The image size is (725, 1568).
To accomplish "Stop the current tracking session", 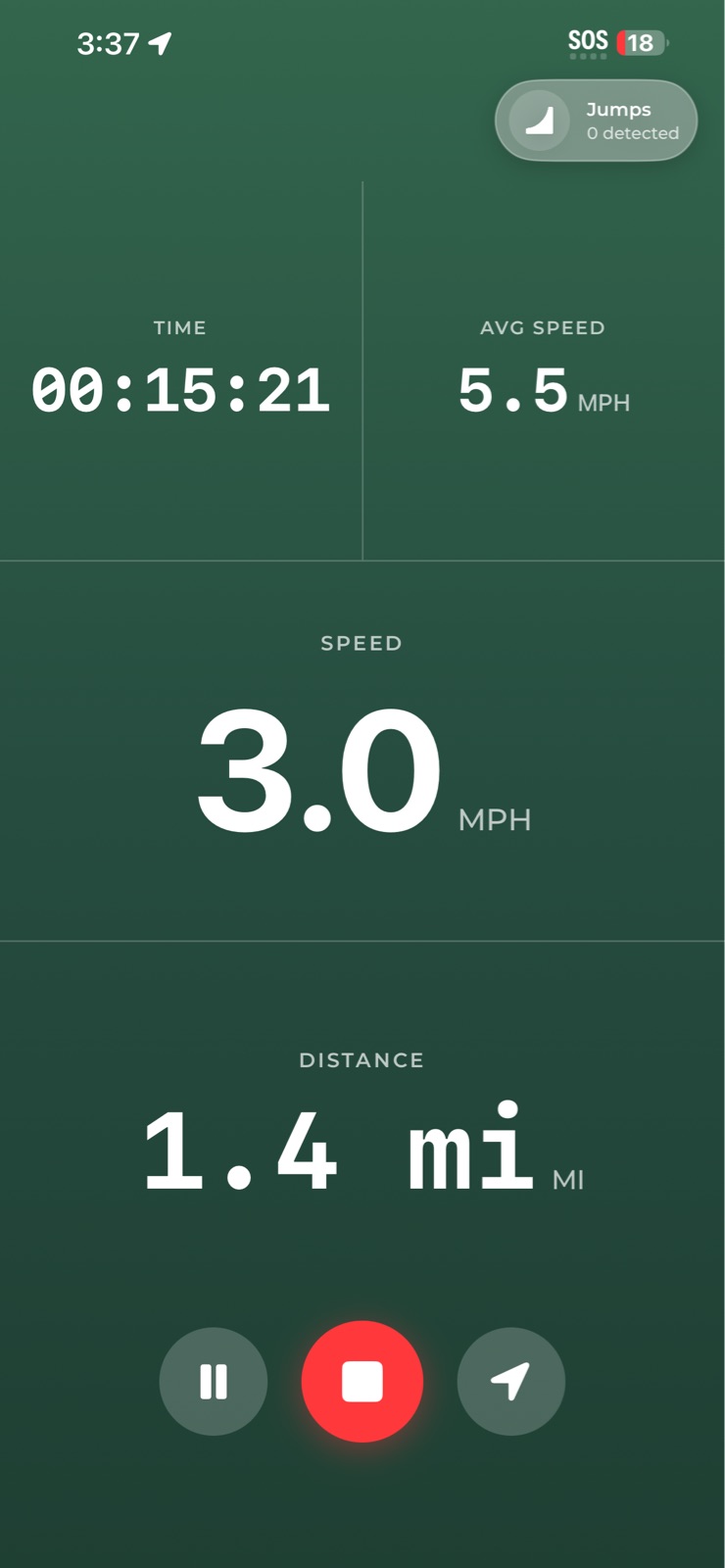I will pyautogui.click(x=362, y=1382).
